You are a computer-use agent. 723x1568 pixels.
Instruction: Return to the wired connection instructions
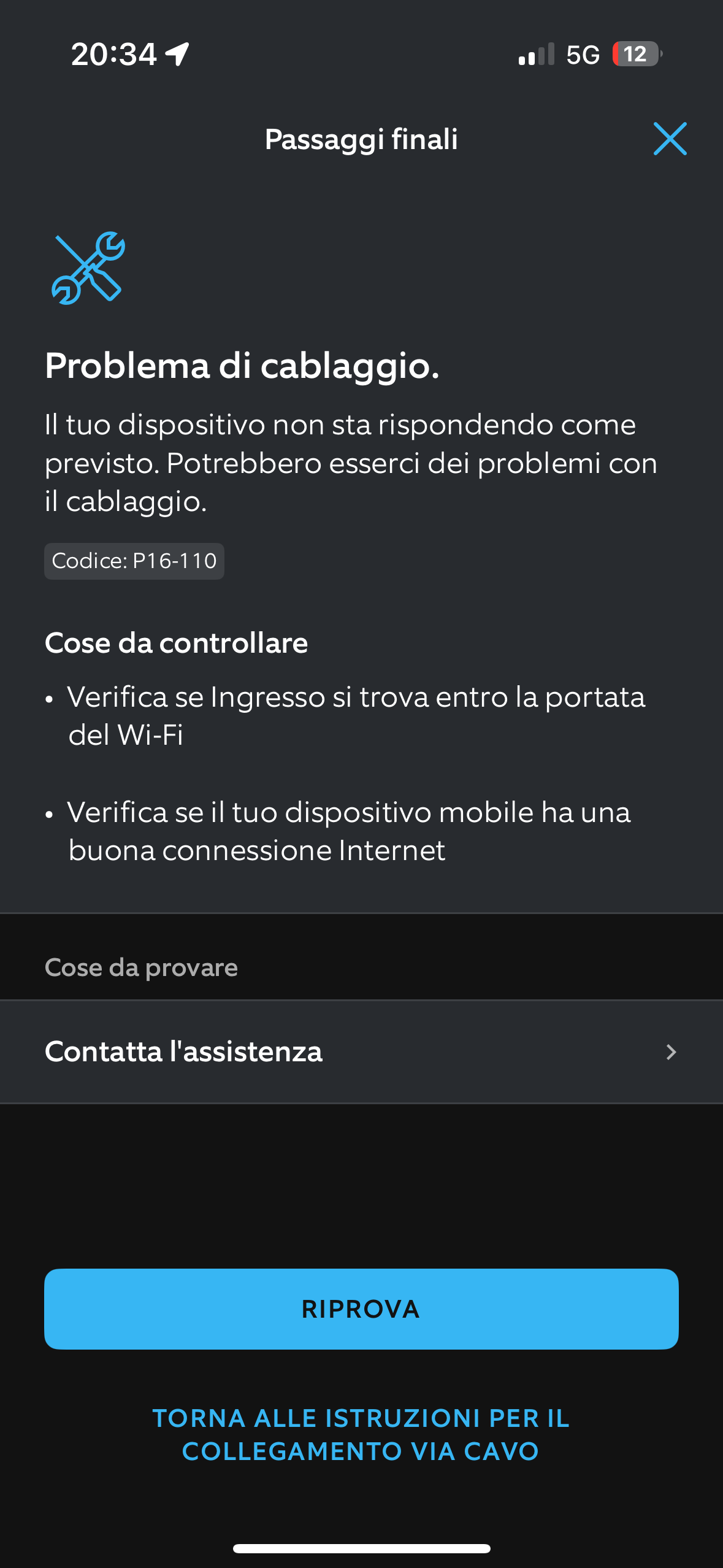[361, 1434]
